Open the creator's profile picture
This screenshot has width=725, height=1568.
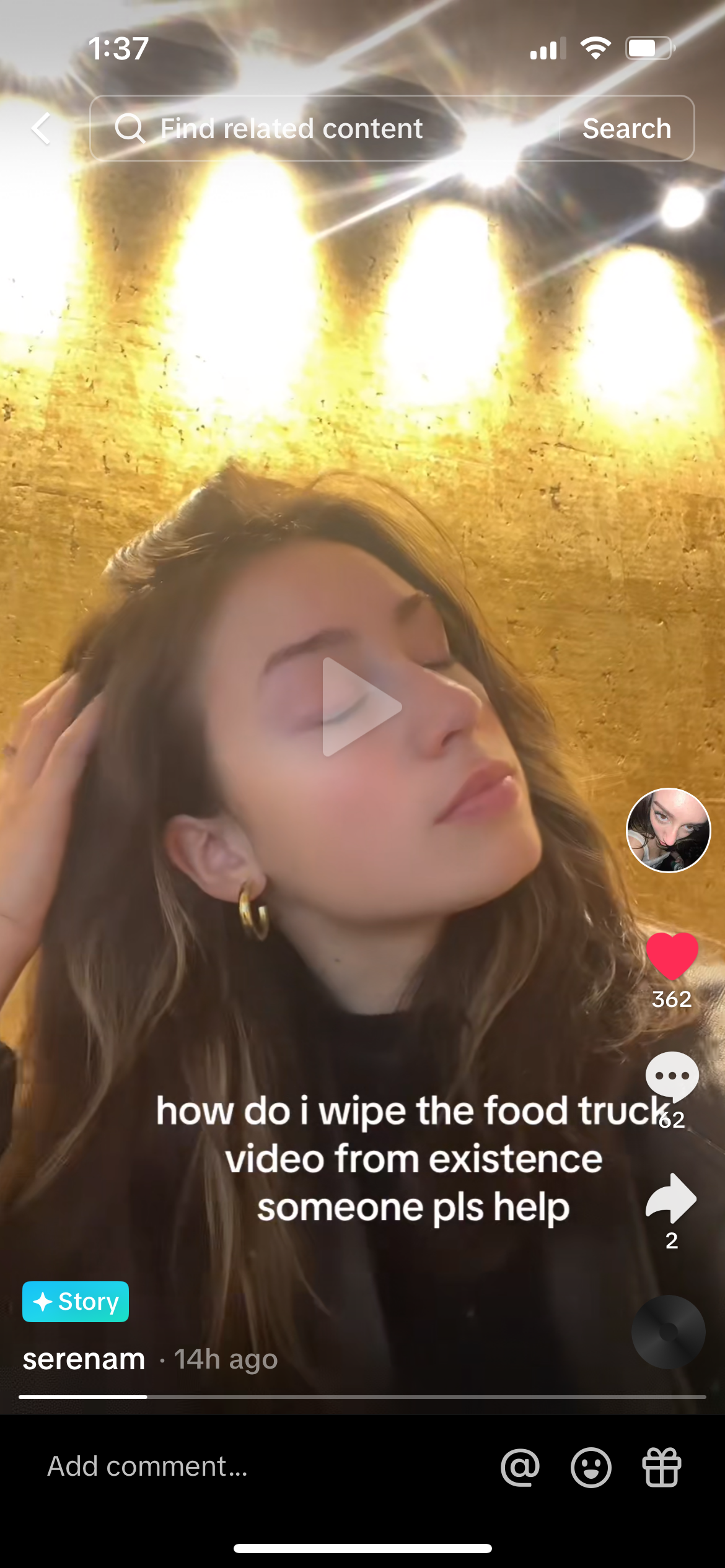pos(668,830)
